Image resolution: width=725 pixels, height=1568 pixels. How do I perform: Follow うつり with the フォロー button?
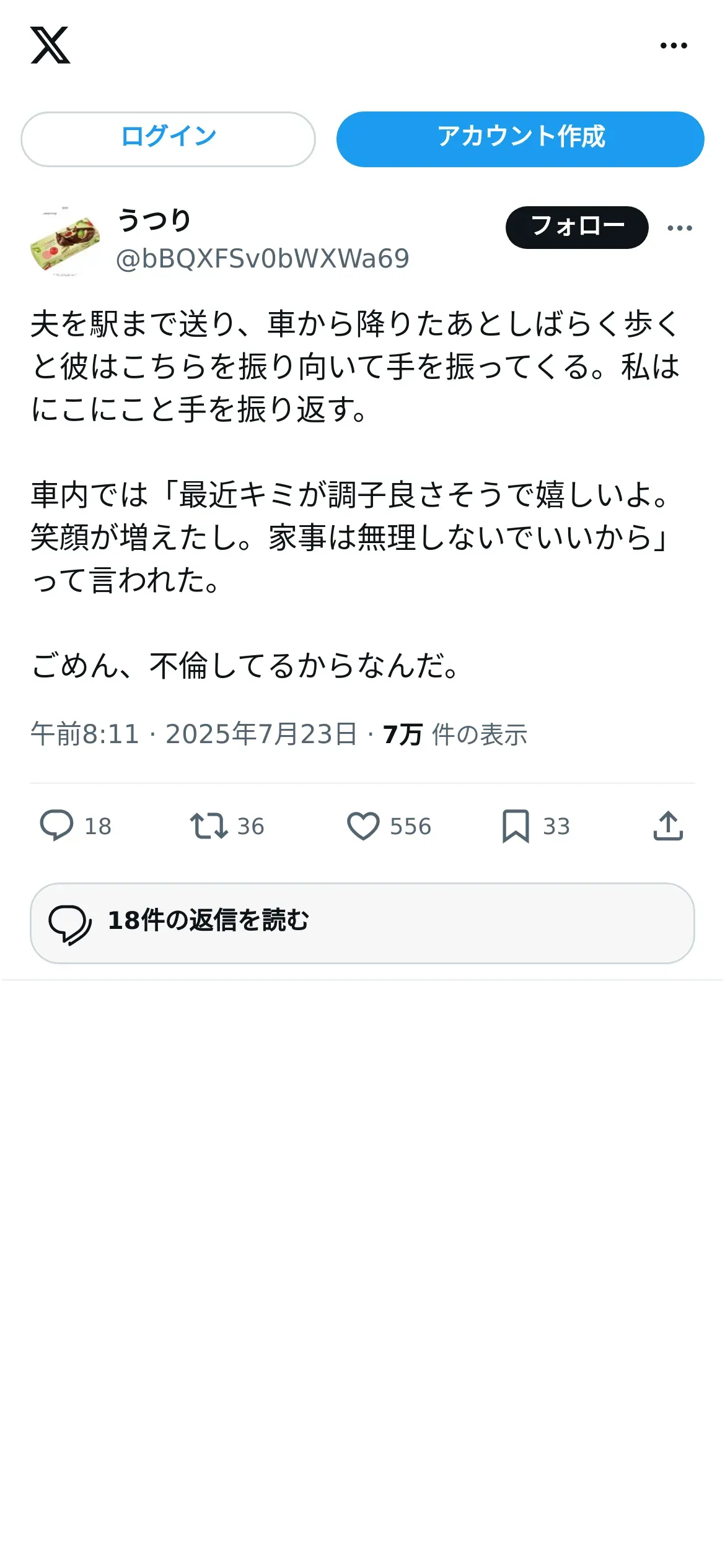[577, 227]
